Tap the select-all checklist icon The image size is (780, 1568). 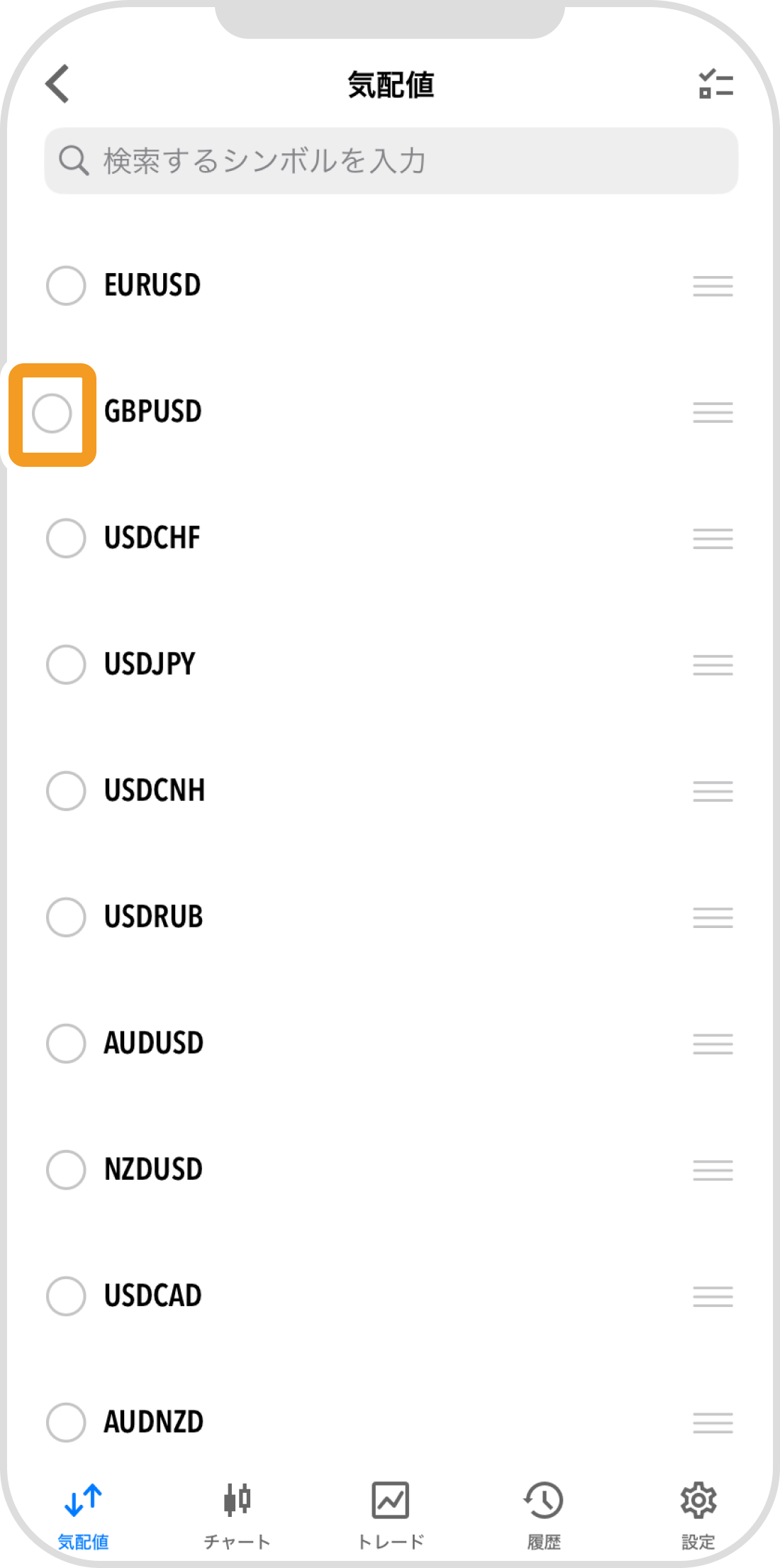pyautogui.click(x=715, y=84)
